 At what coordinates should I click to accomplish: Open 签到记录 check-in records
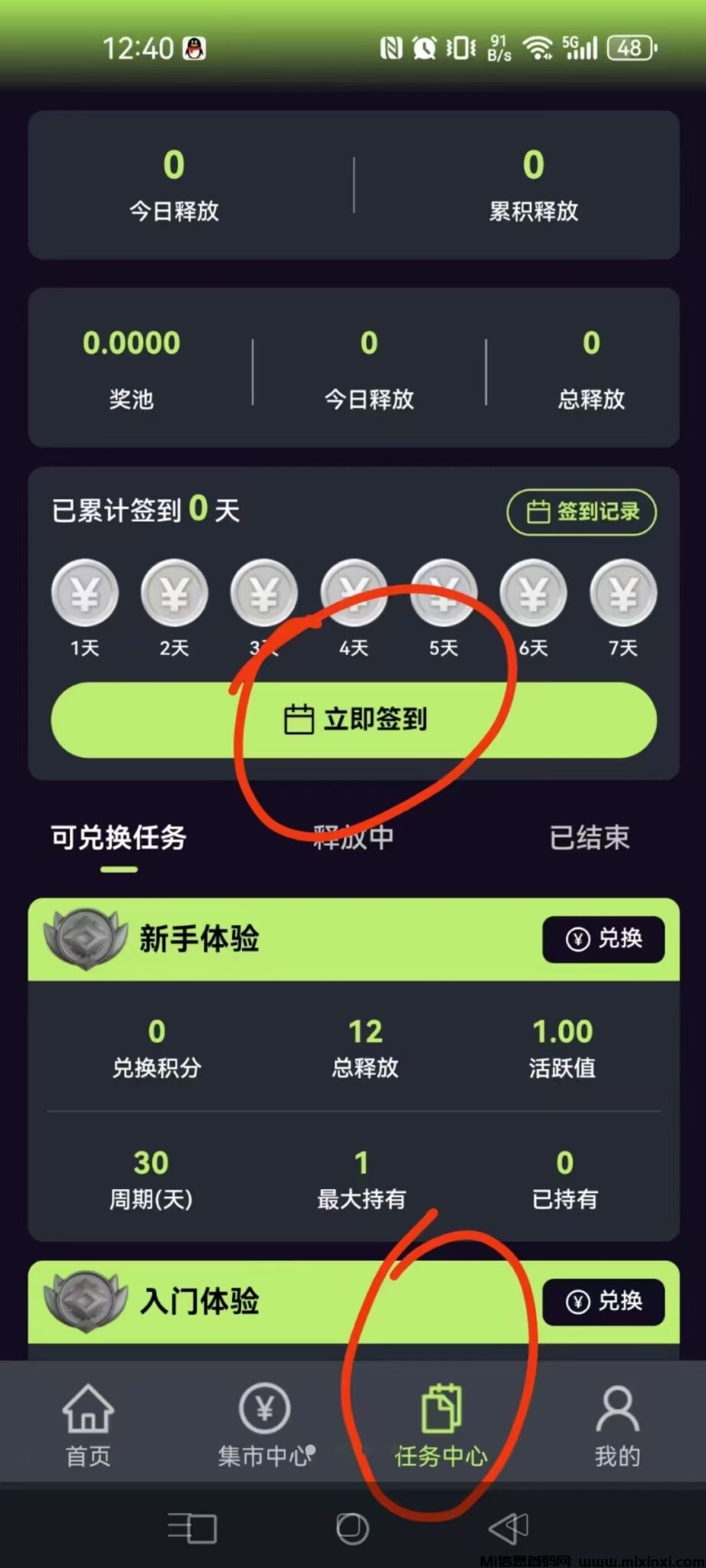tap(581, 512)
